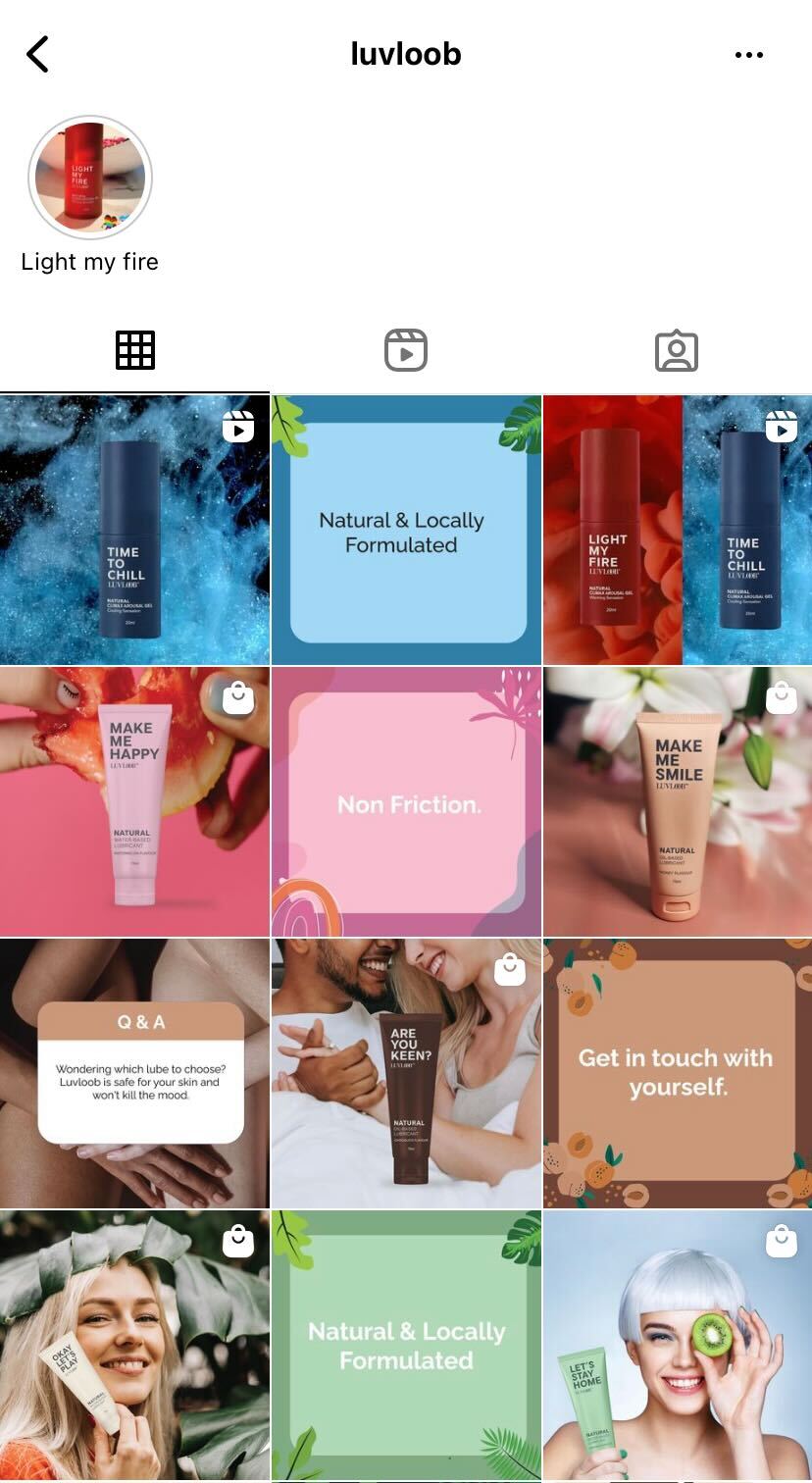Open the Q & A post
812x1483 pixels.
[x=134, y=1073]
